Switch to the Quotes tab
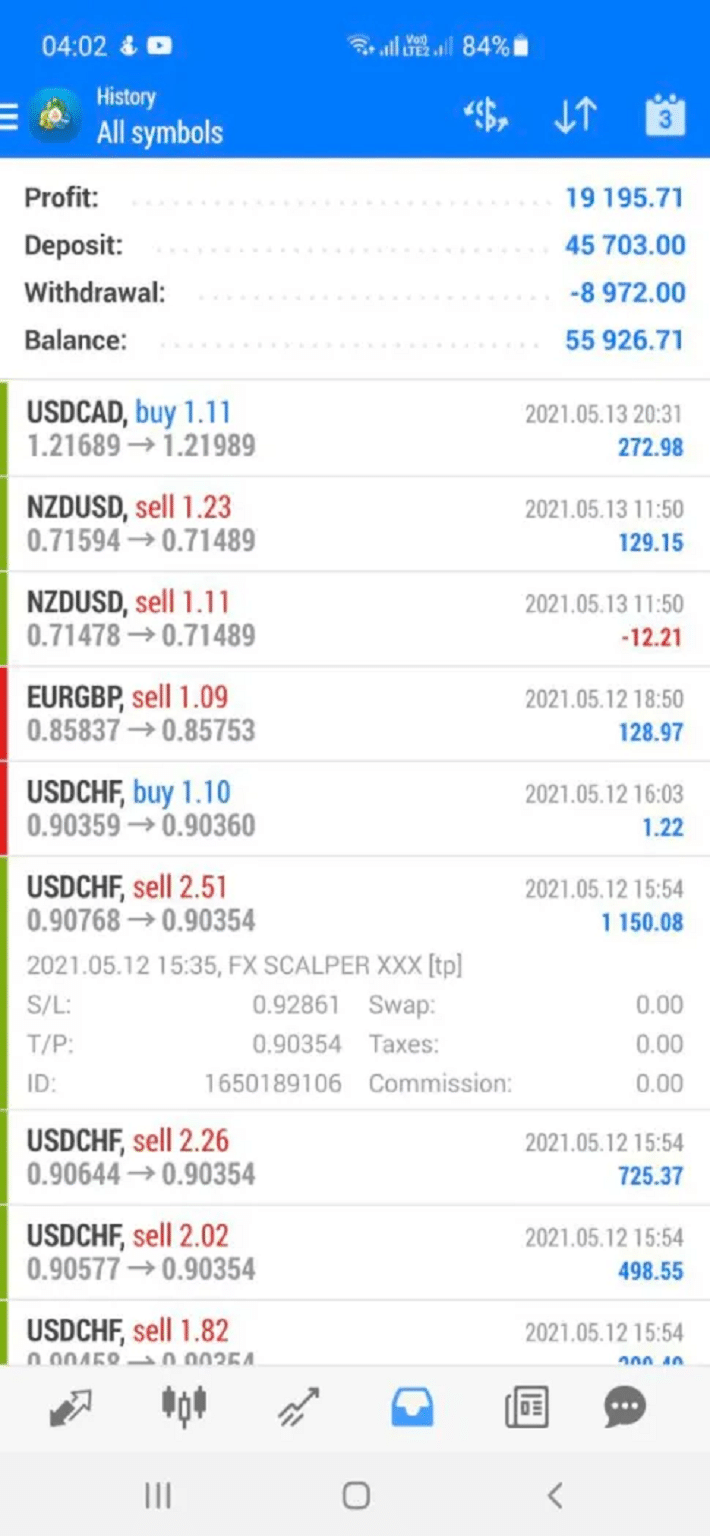 tap(71, 1408)
